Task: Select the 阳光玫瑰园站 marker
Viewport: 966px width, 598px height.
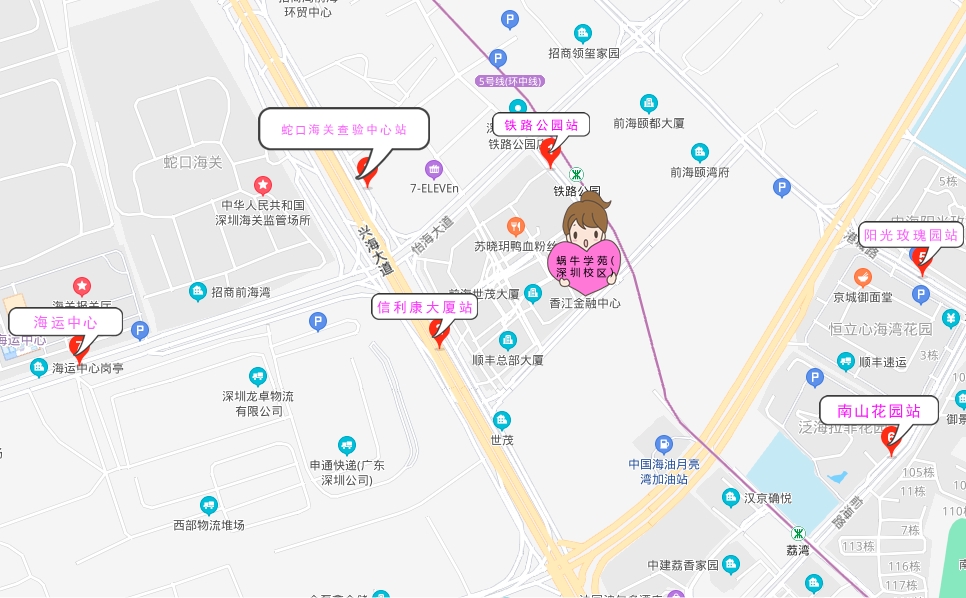Action: click(922, 259)
